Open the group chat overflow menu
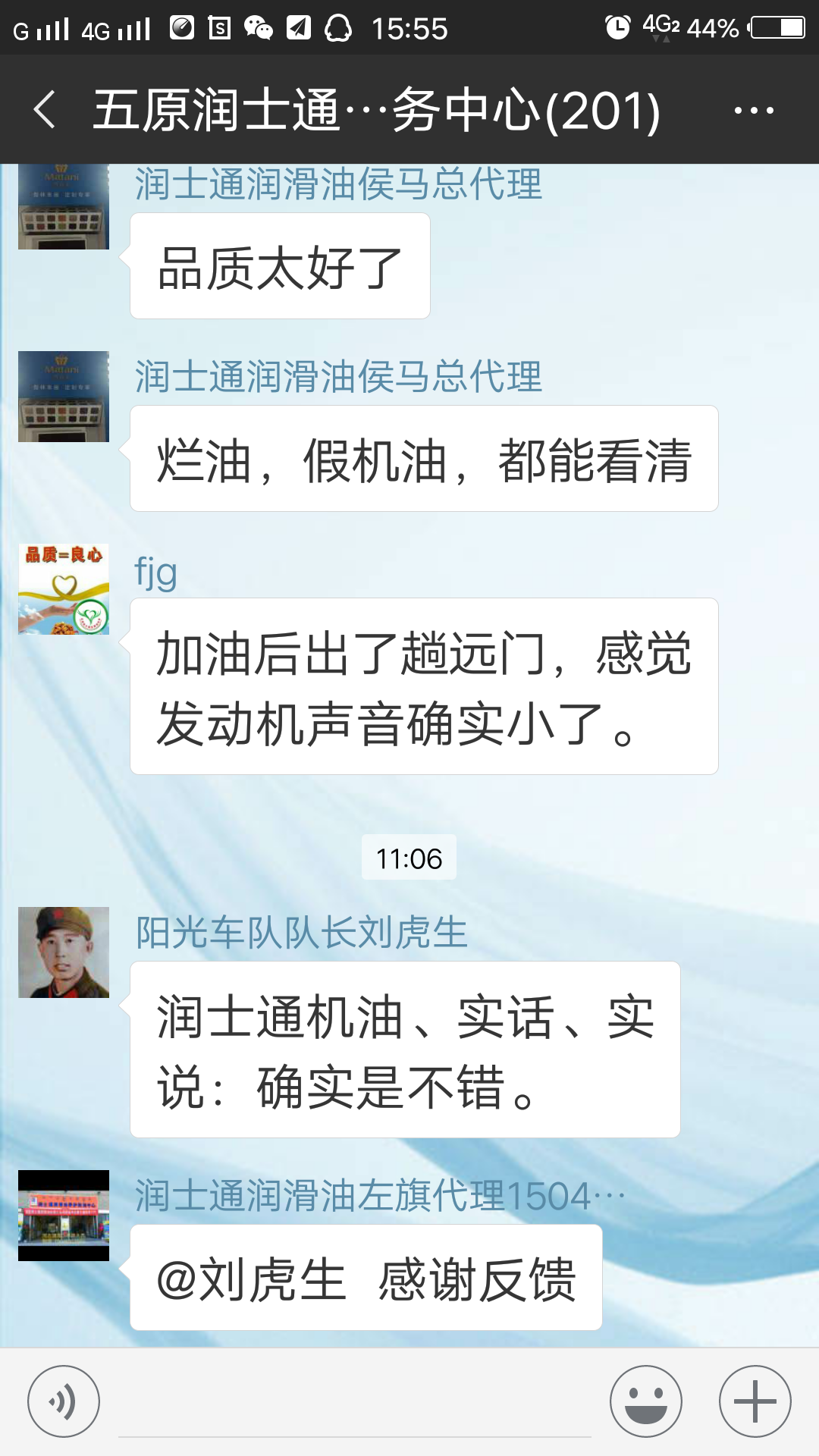This screenshot has height=1456, width=819. (x=754, y=111)
